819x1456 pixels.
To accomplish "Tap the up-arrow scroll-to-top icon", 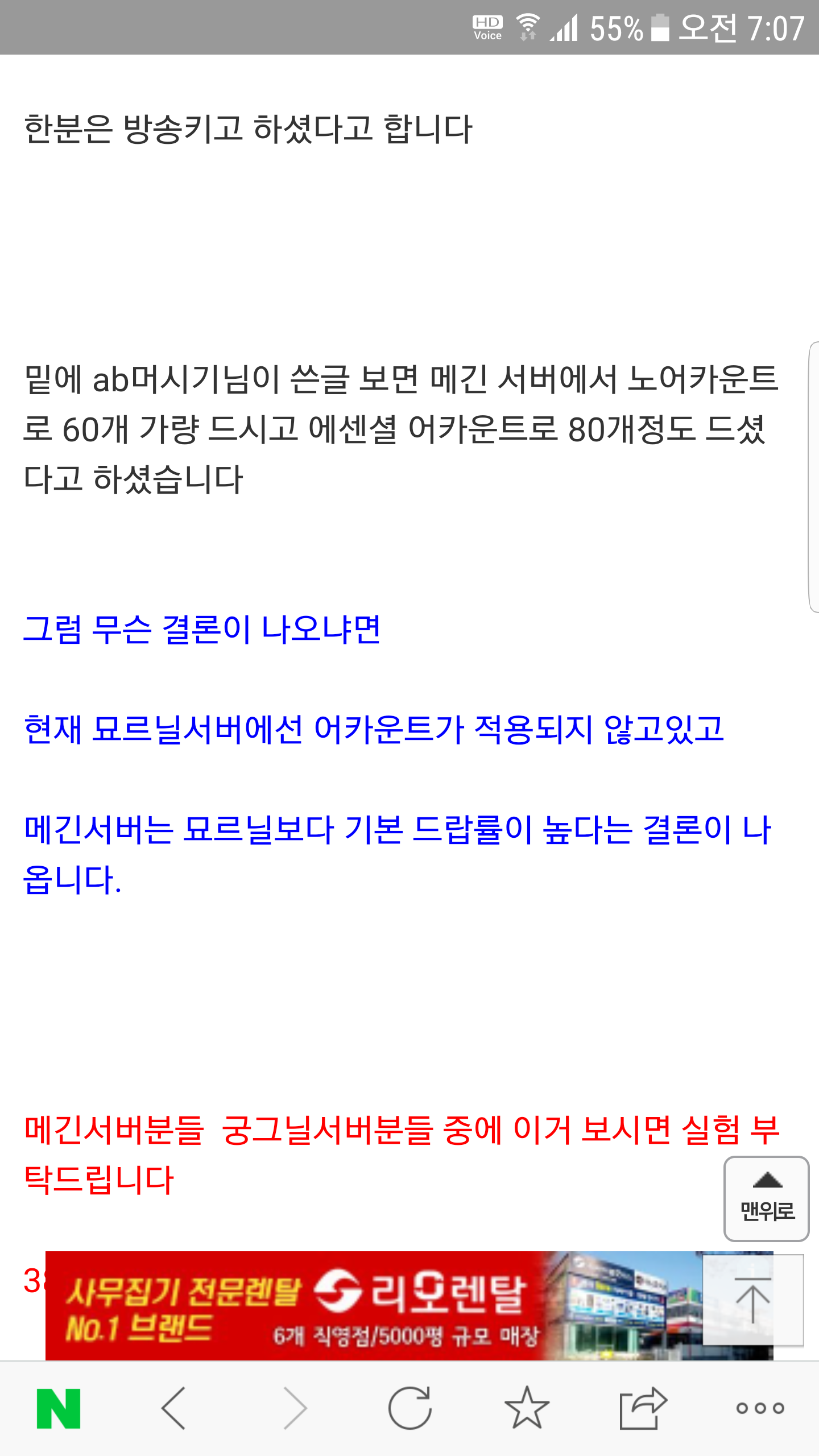I will point(752,1300).
